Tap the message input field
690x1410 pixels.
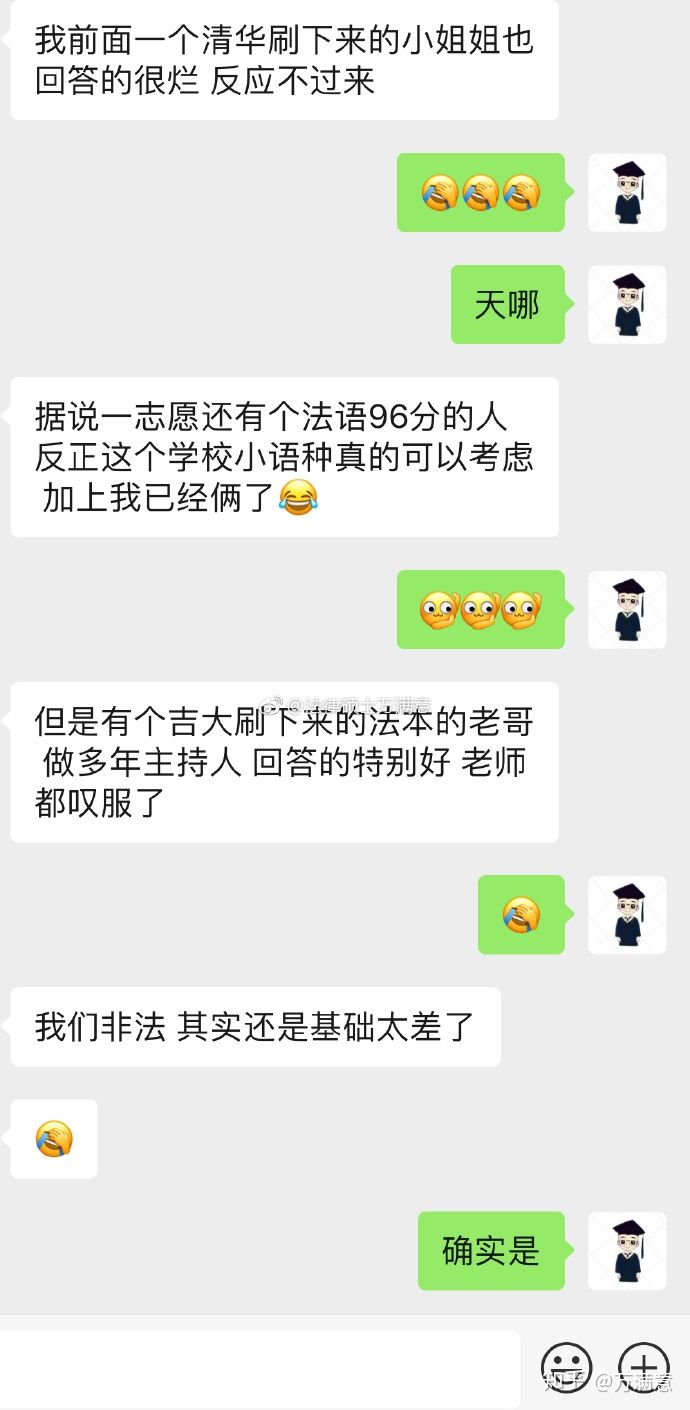point(260,1368)
